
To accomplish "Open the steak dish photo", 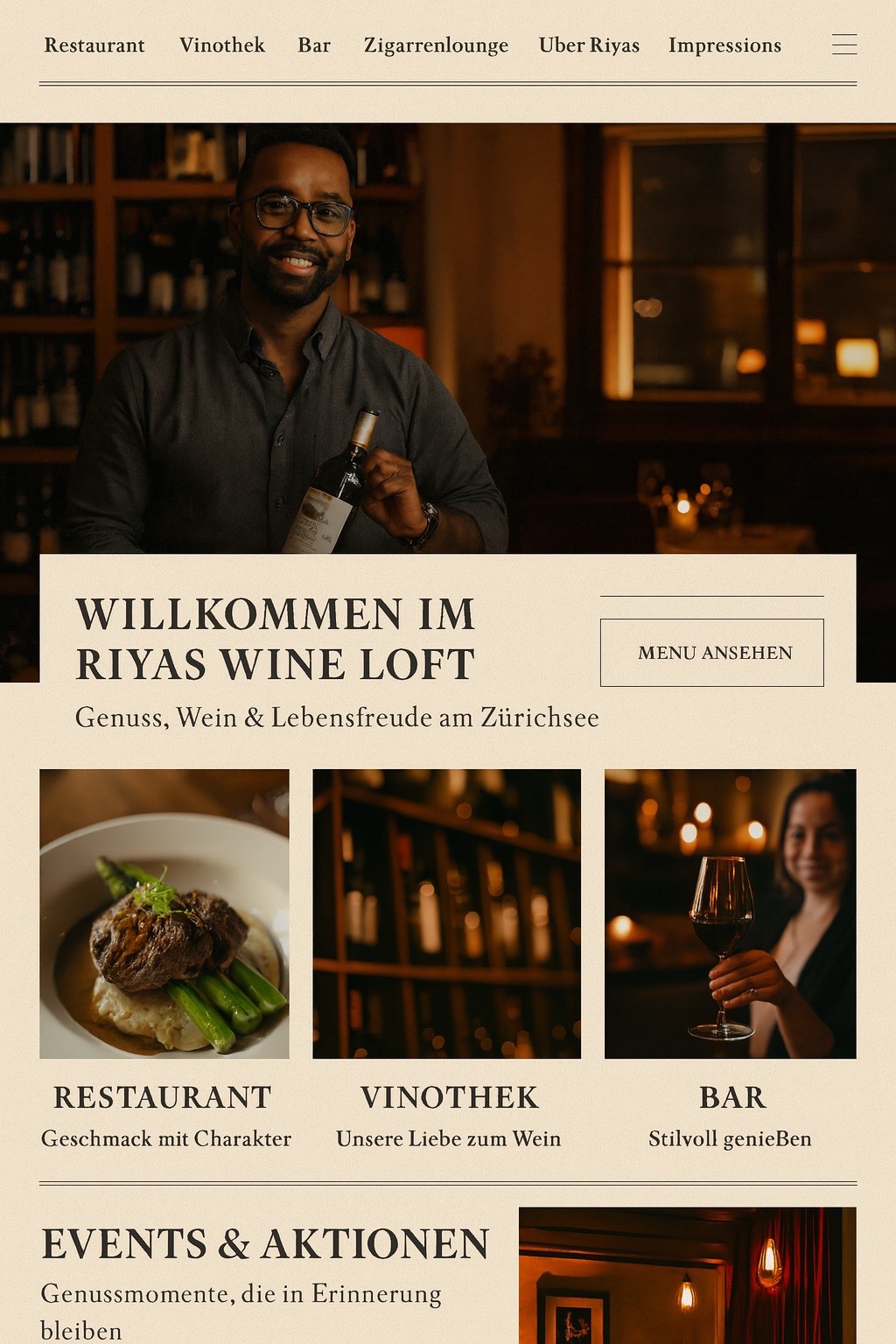I will pyautogui.click(x=163, y=914).
